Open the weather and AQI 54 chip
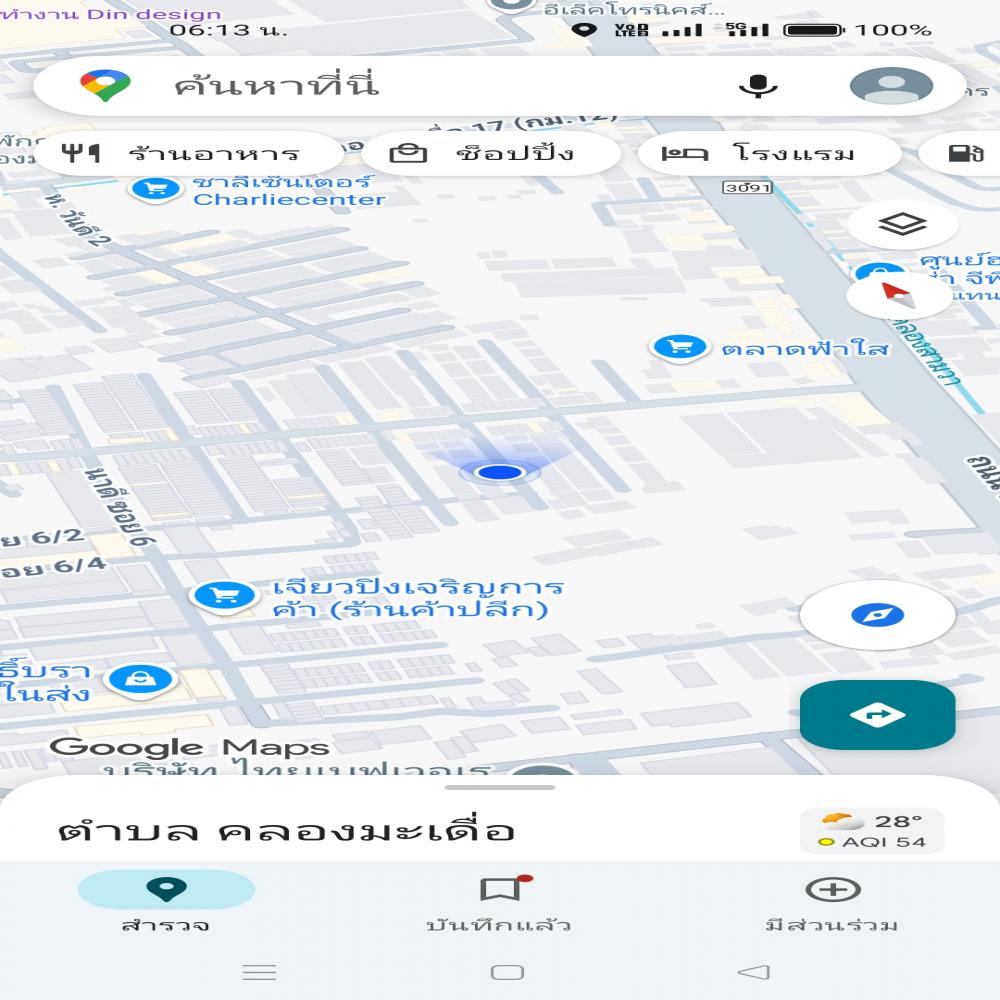This screenshot has height=1000, width=1000. pyautogui.click(x=871, y=831)
